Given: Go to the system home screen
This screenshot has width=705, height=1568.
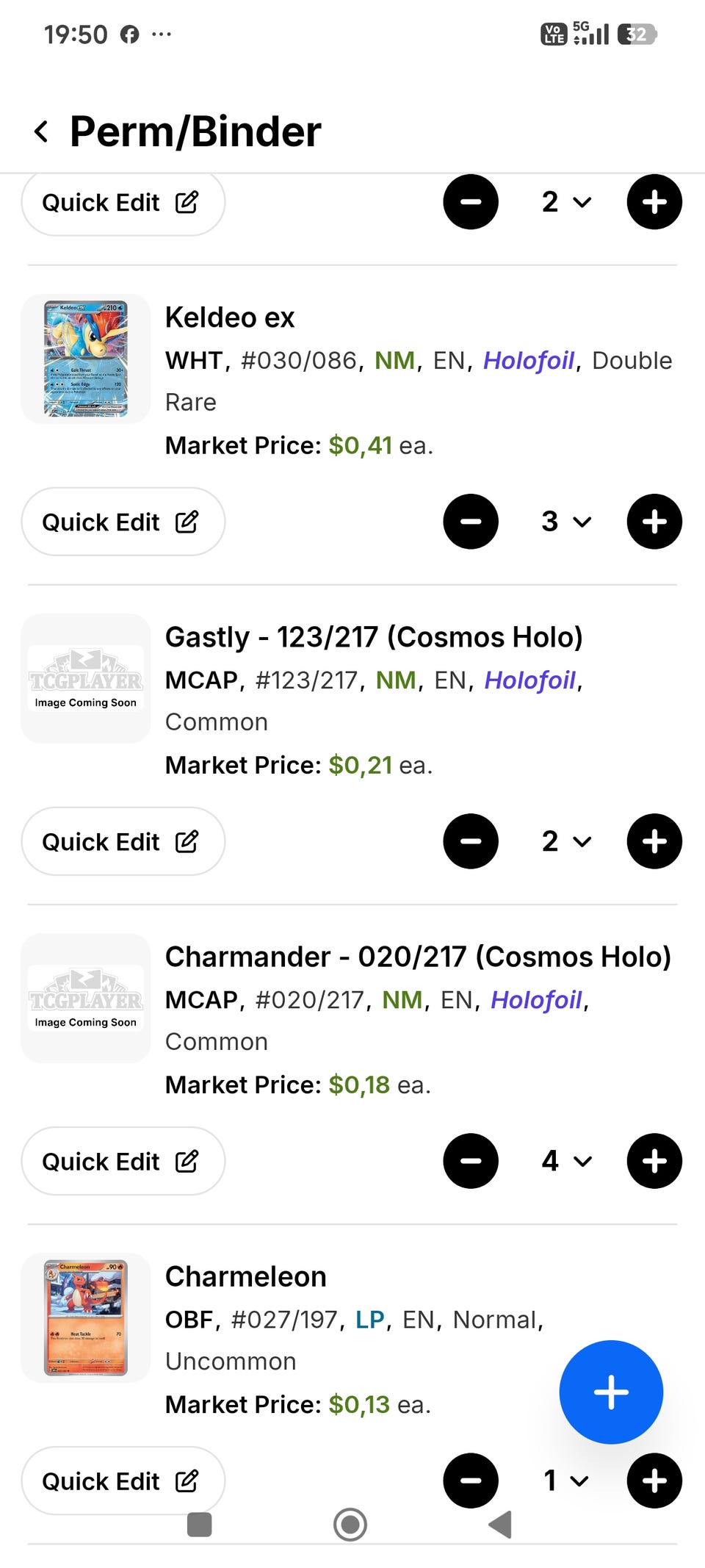Looking at the screenshot, I should point(350,1525).
